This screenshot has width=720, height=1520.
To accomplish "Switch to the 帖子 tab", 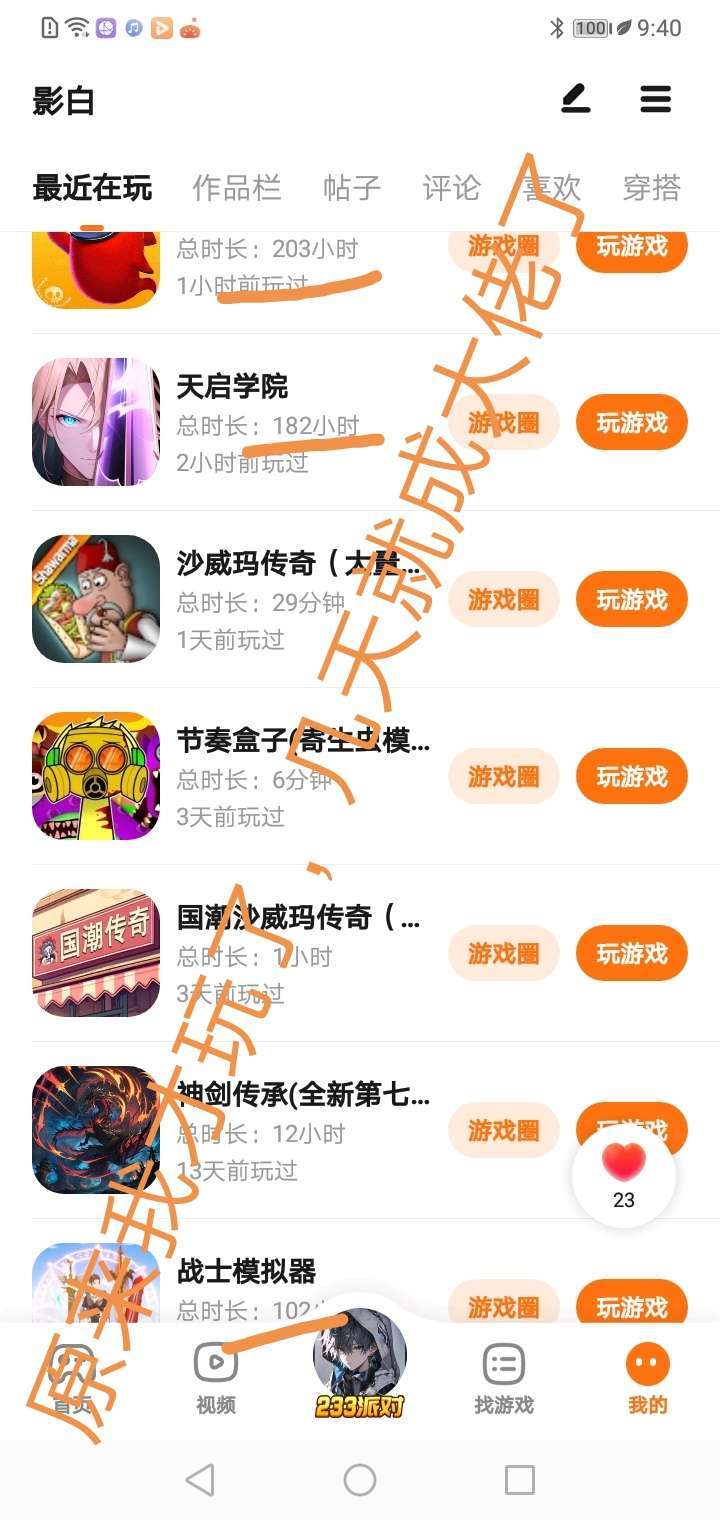I will pos(351,188).
